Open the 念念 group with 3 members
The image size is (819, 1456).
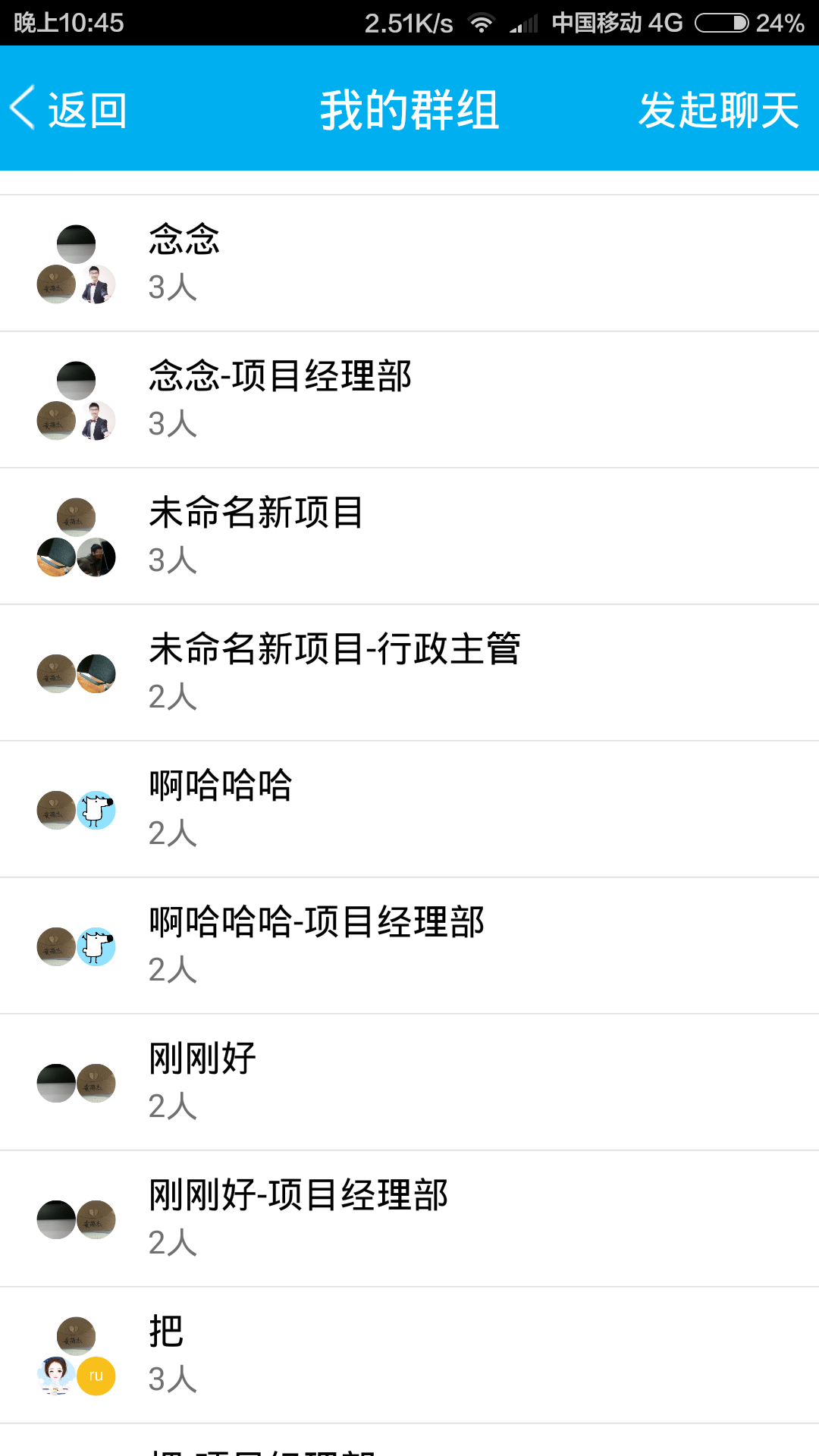pyautogui.click(x=409, y=263)
